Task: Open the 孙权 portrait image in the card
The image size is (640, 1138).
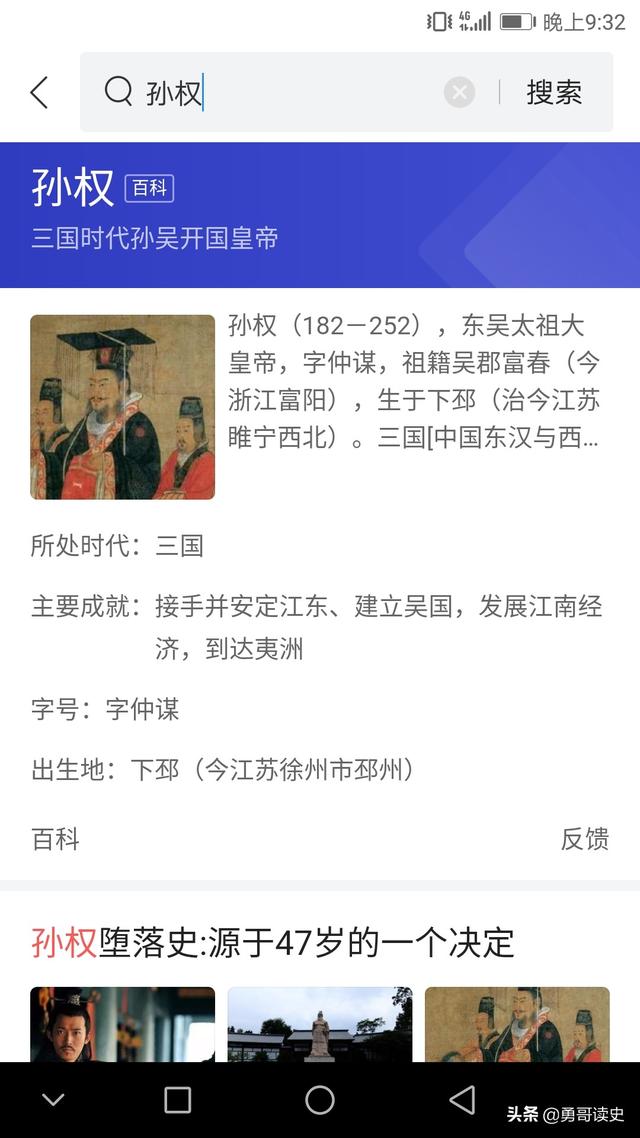Action: [x=122, y=406]
